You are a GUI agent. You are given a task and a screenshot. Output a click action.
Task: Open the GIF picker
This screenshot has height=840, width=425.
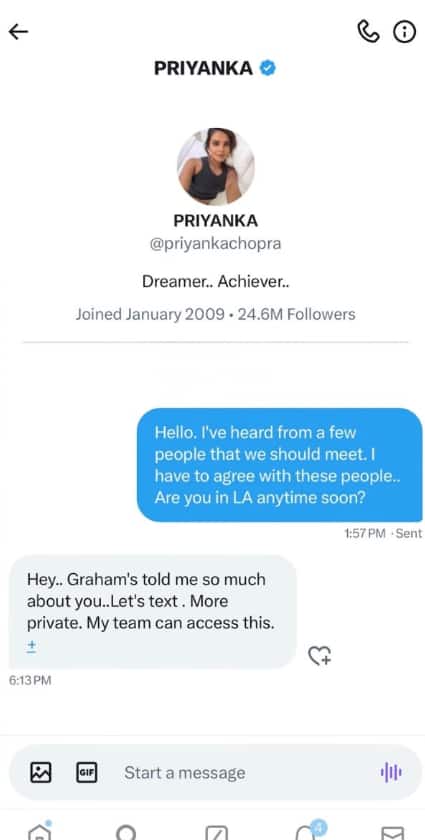87,772
